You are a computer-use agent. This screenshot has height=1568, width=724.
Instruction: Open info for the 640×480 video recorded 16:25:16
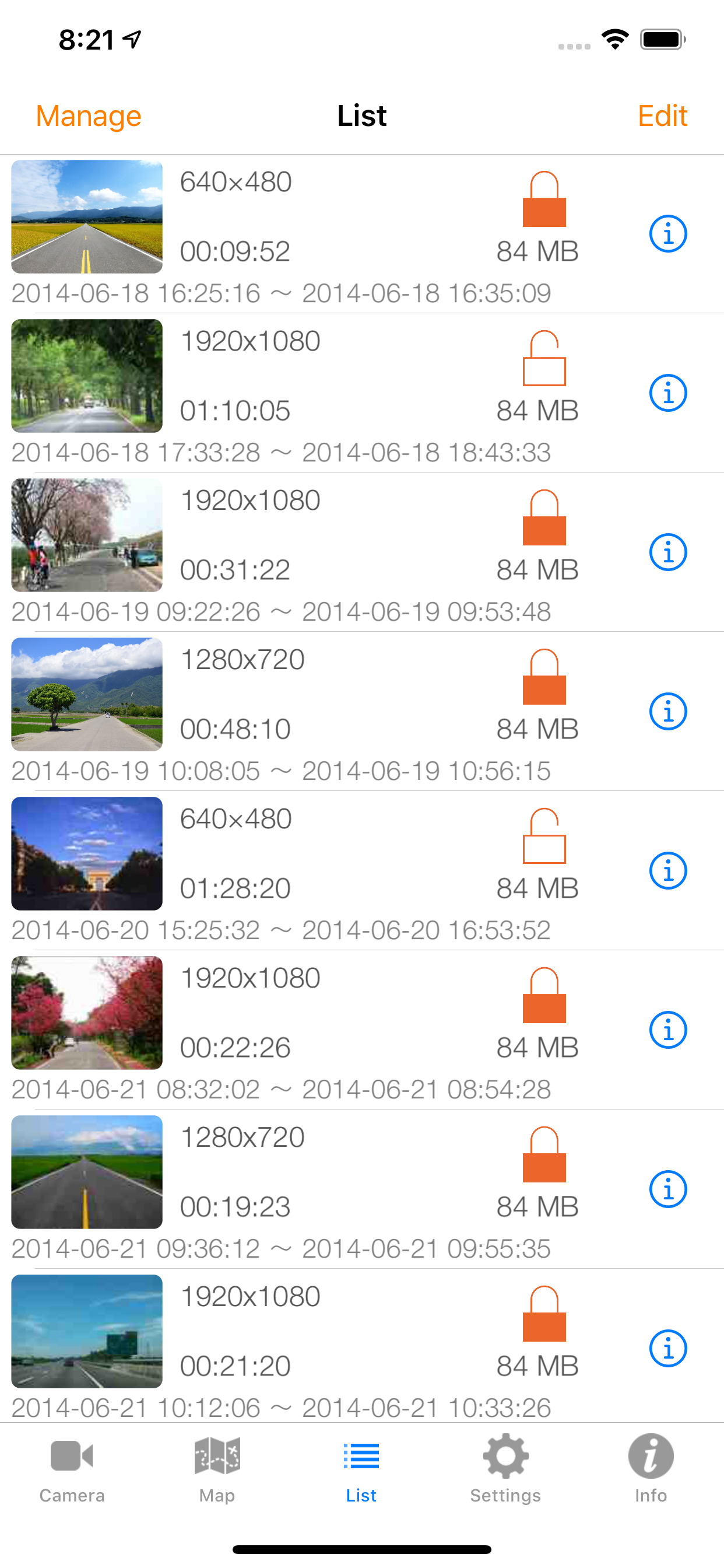pyautogui.click(x=667, y=233)
